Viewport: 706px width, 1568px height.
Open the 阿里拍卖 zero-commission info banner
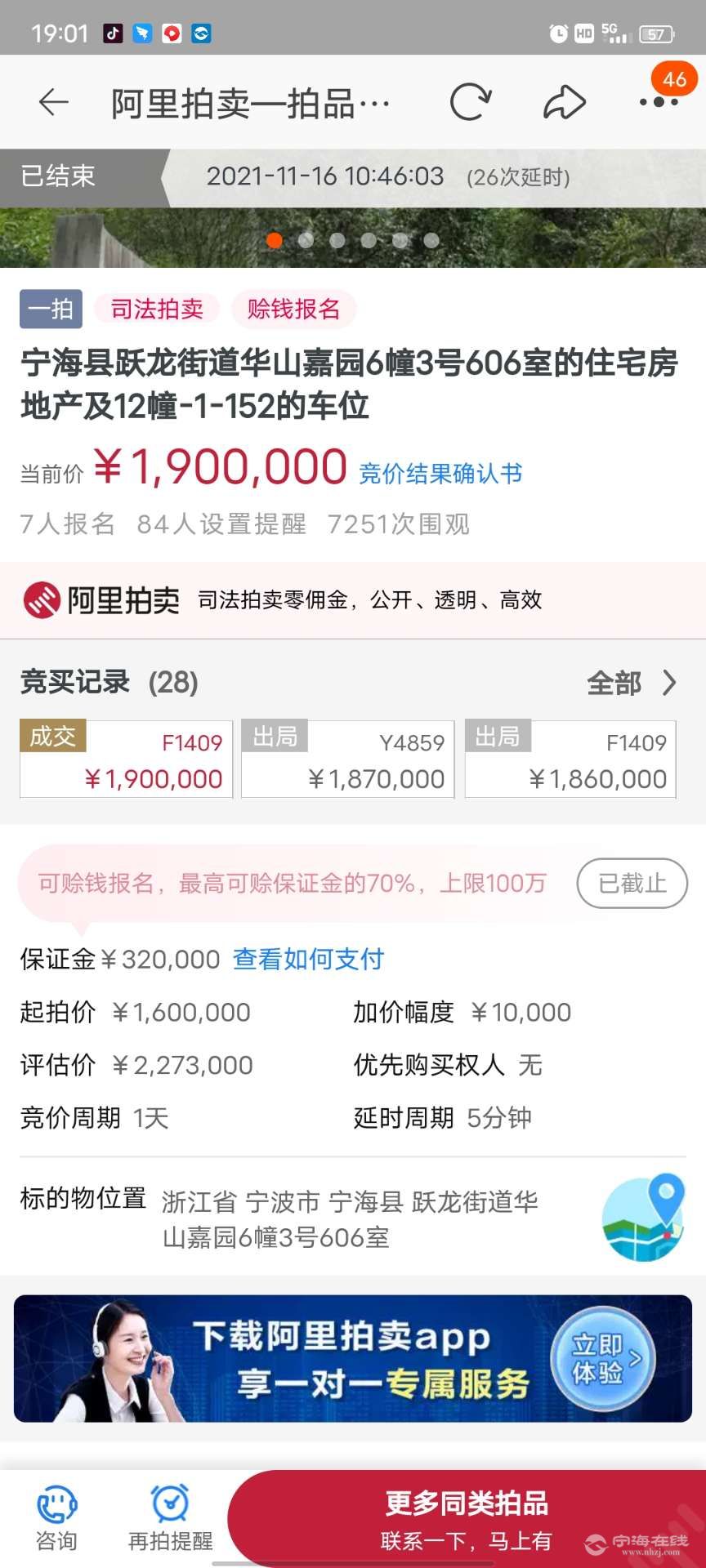pos(353,600)
